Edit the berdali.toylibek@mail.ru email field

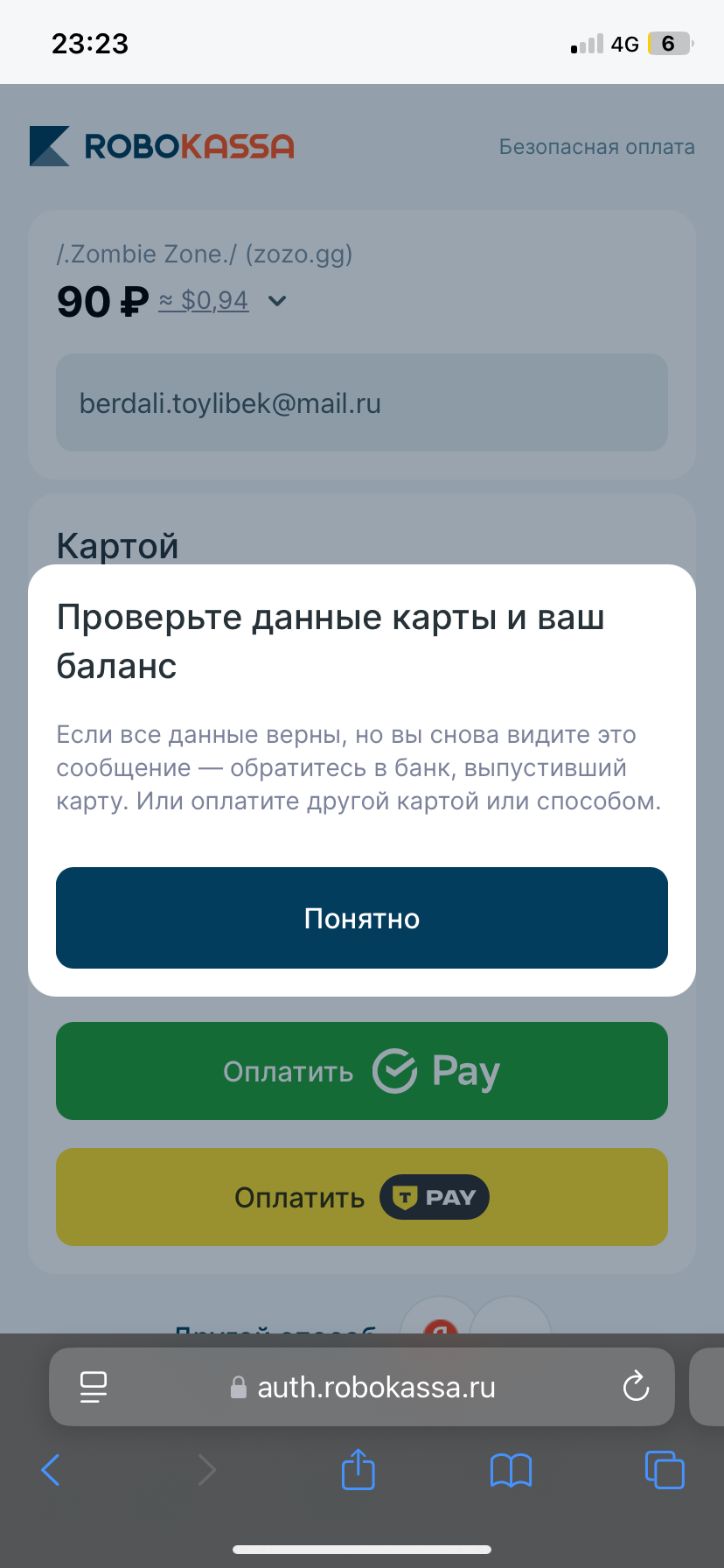(362, 402)
